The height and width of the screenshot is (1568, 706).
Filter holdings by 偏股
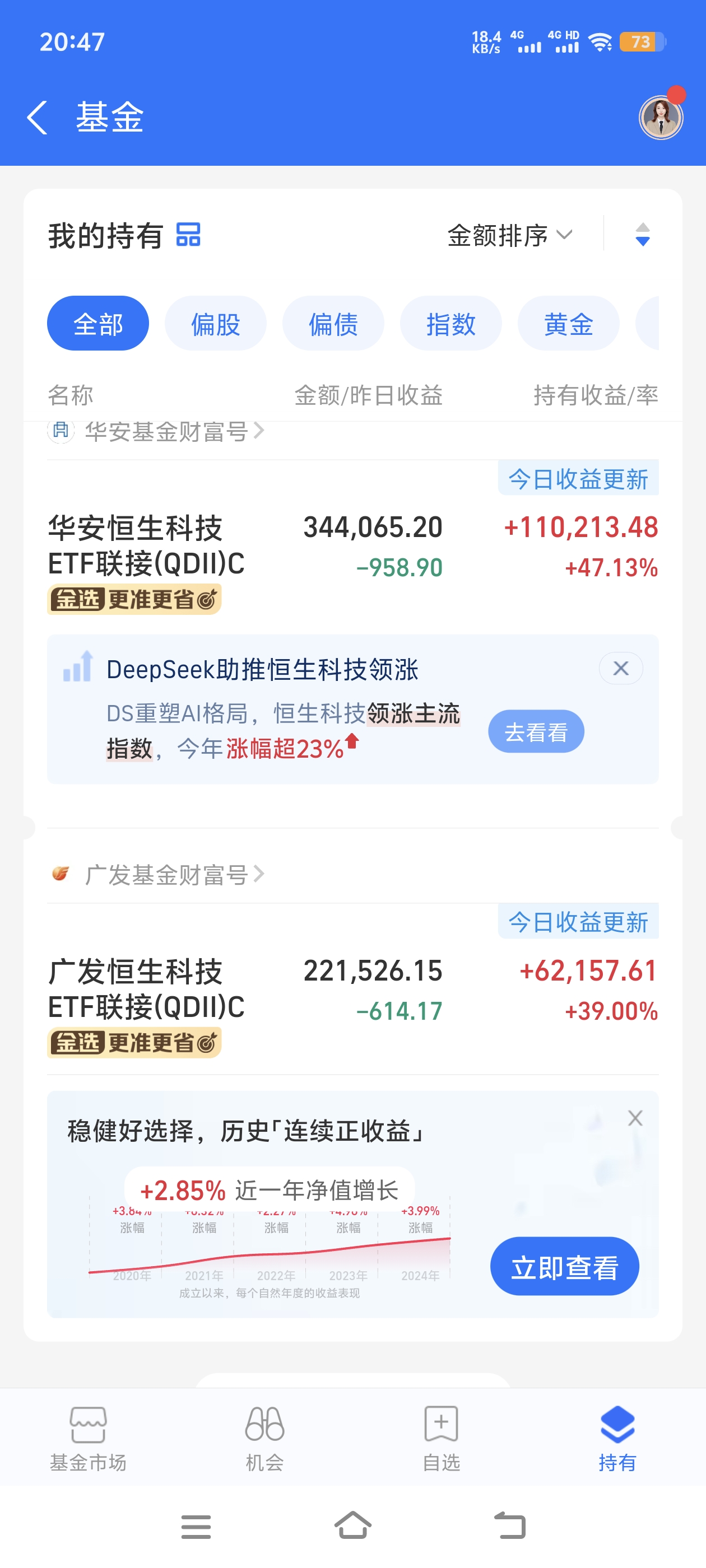[216, 323]
